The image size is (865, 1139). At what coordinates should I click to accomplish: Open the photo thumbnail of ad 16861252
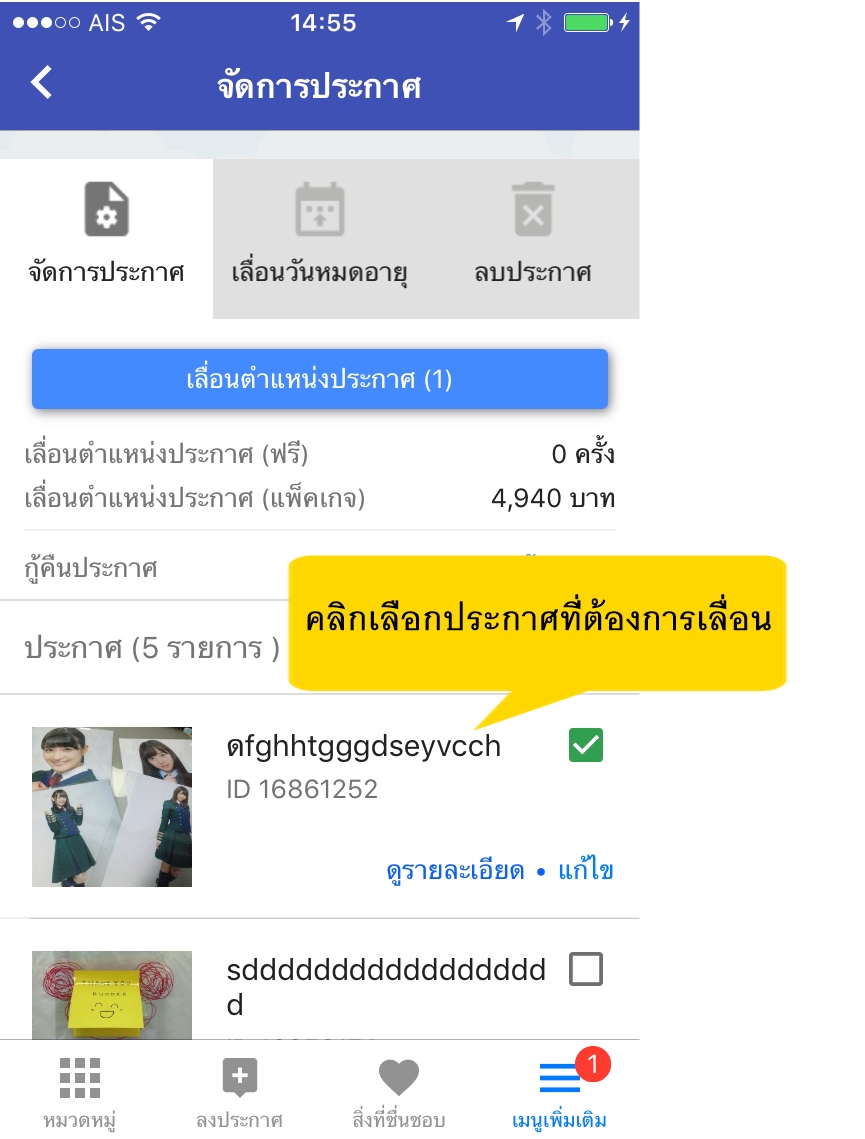tap(112, 806)
